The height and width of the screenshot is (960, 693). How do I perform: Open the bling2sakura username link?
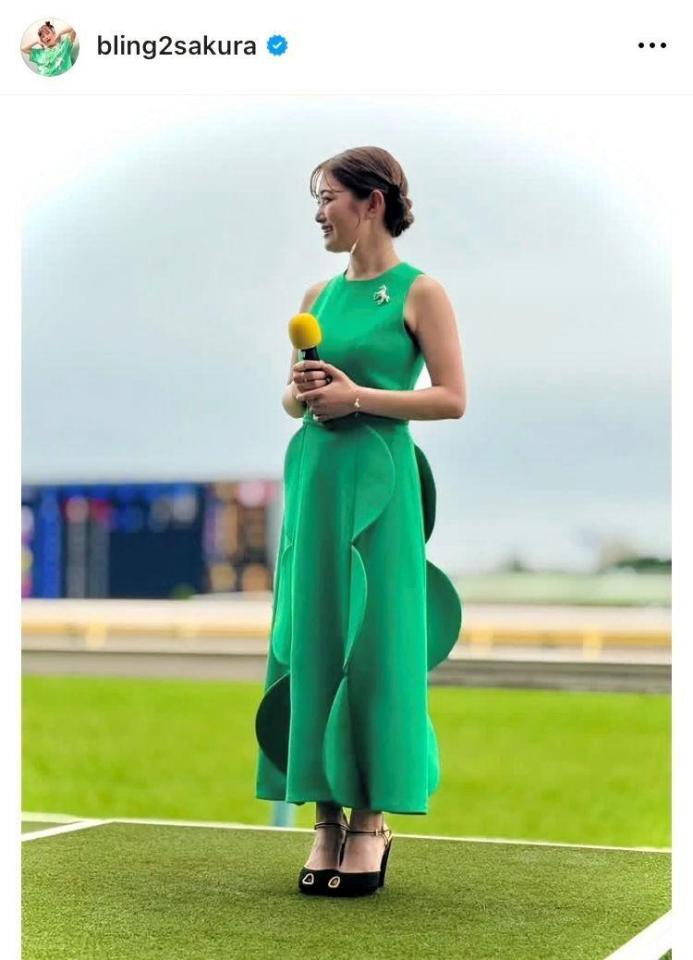(176, 46)
